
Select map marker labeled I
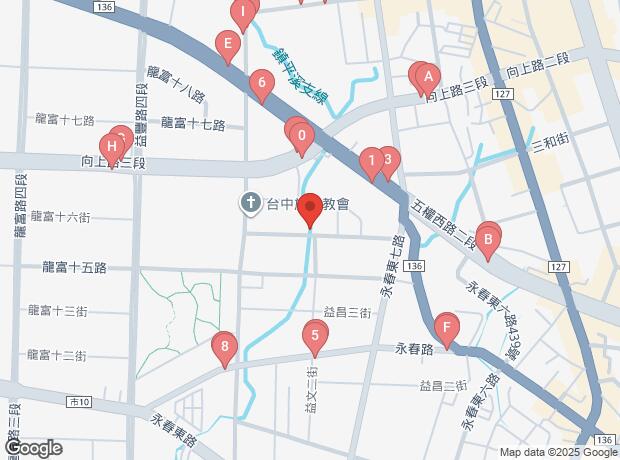tap(241, 13)
